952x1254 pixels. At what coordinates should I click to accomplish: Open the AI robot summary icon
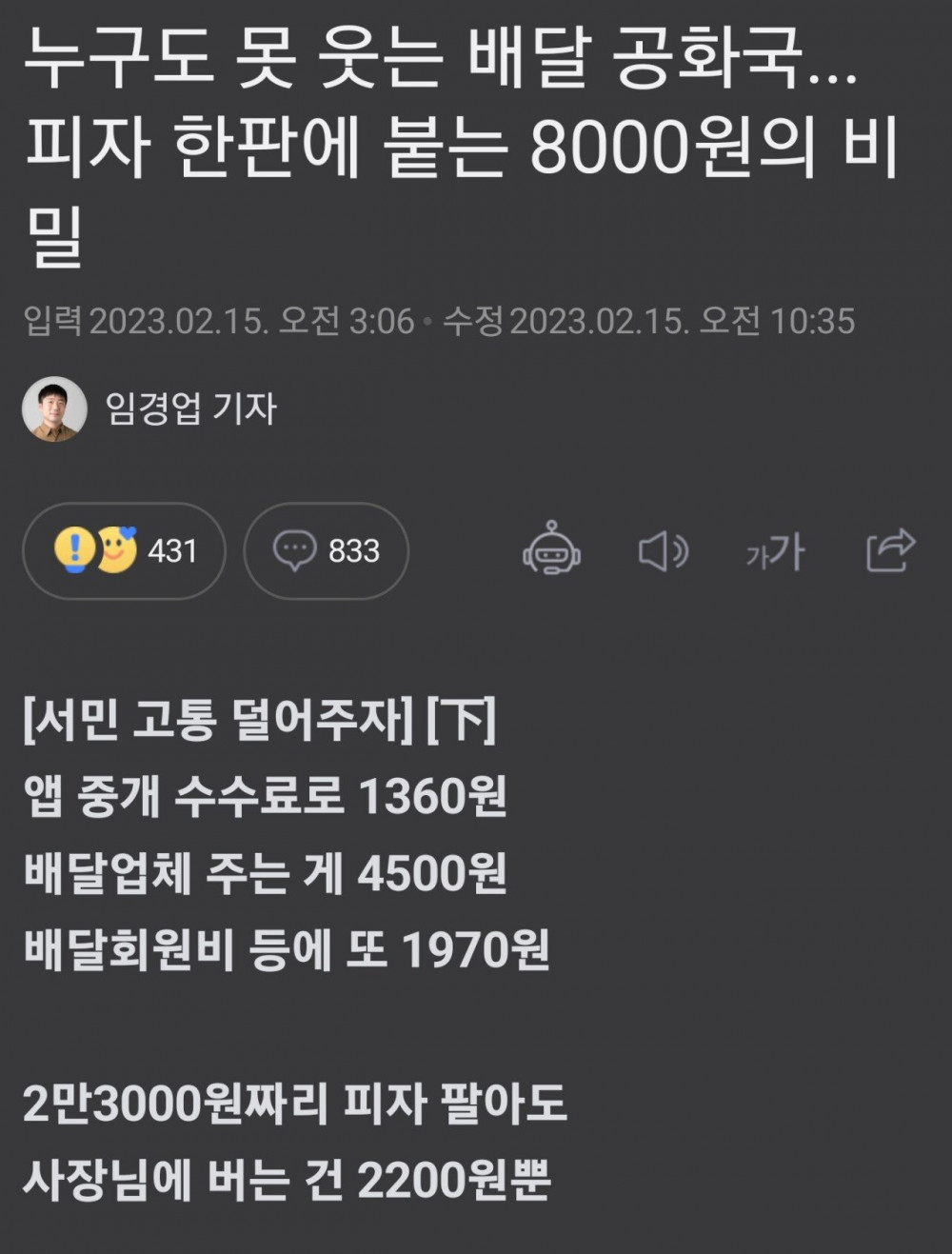point(551,549)
